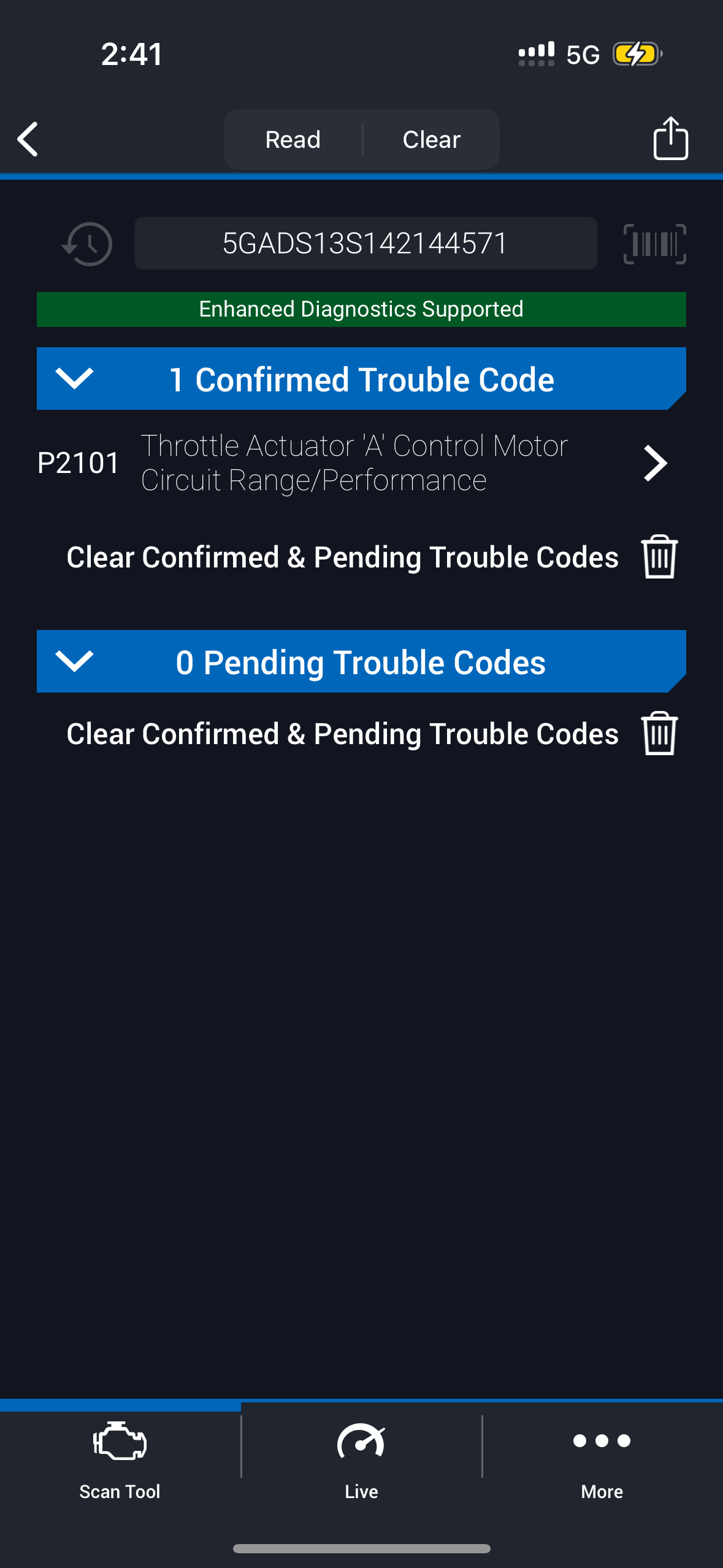Scan VIN with the barcode icon

[654, 244]
